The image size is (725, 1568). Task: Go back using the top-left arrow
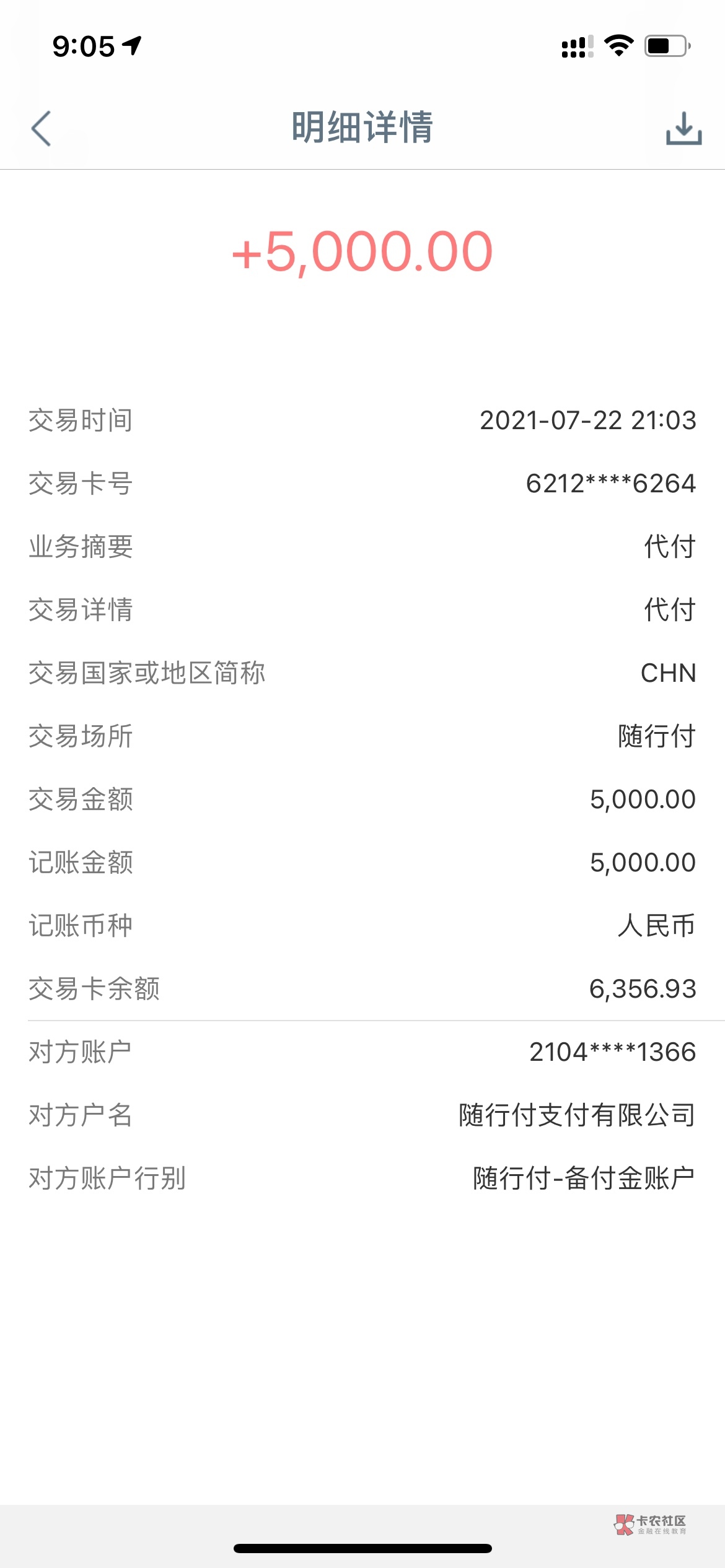click(x=41, y=128)
